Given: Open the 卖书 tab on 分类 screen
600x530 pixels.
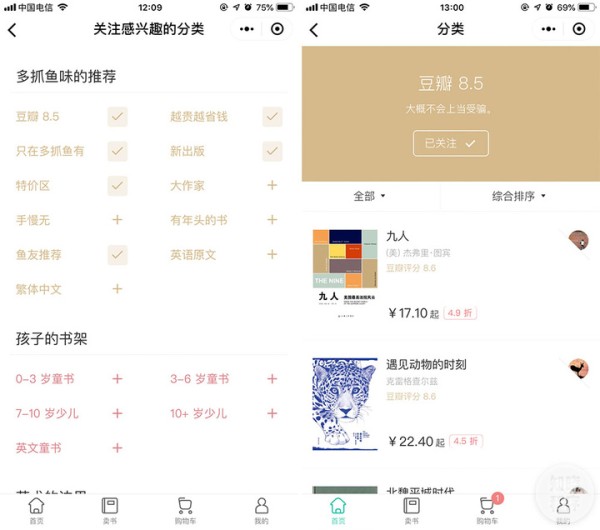Looking at the screenshot, I should [x=411, y=510].
